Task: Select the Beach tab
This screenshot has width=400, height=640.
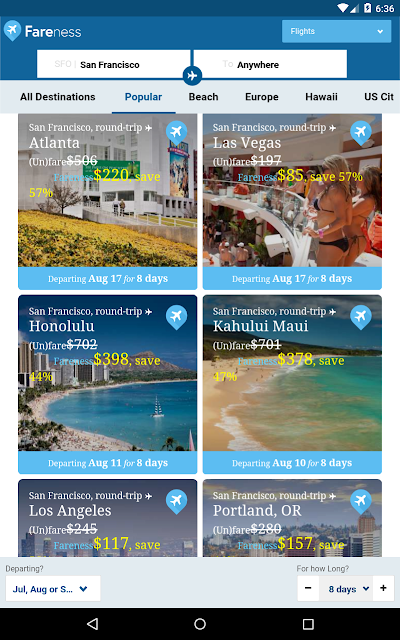Action: click(203, 97)
